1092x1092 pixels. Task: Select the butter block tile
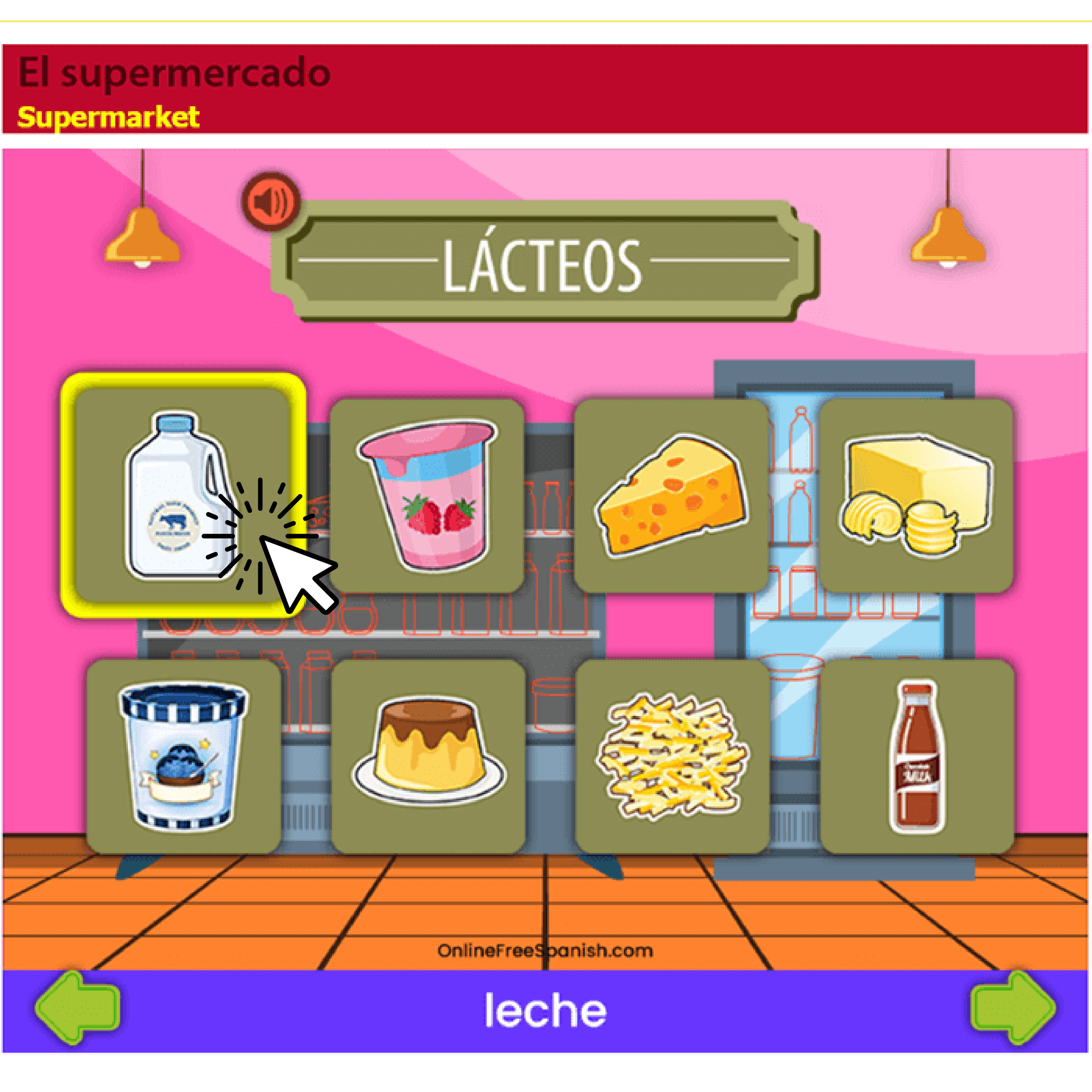tap(916, 495)
